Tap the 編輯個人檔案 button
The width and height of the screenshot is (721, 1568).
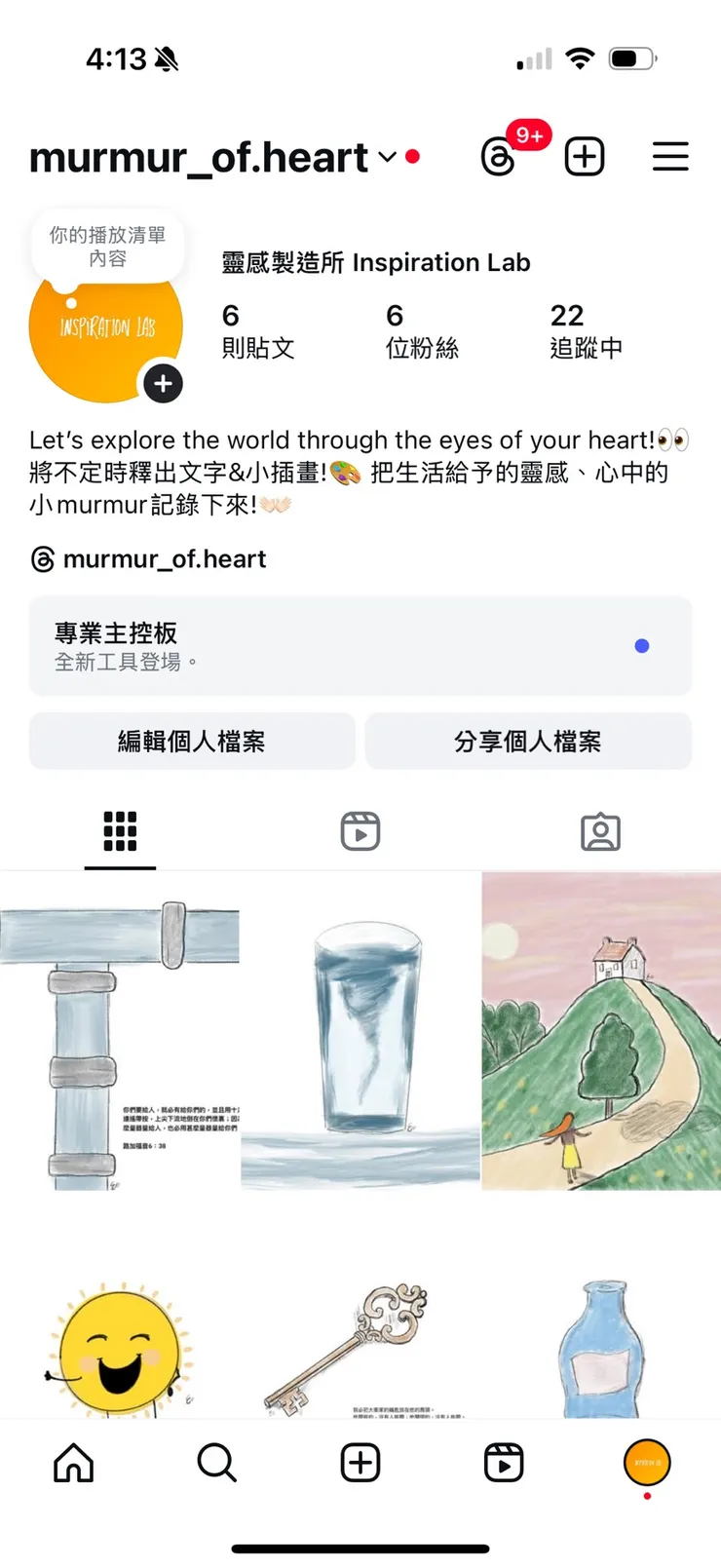click(x=192, y=741)
